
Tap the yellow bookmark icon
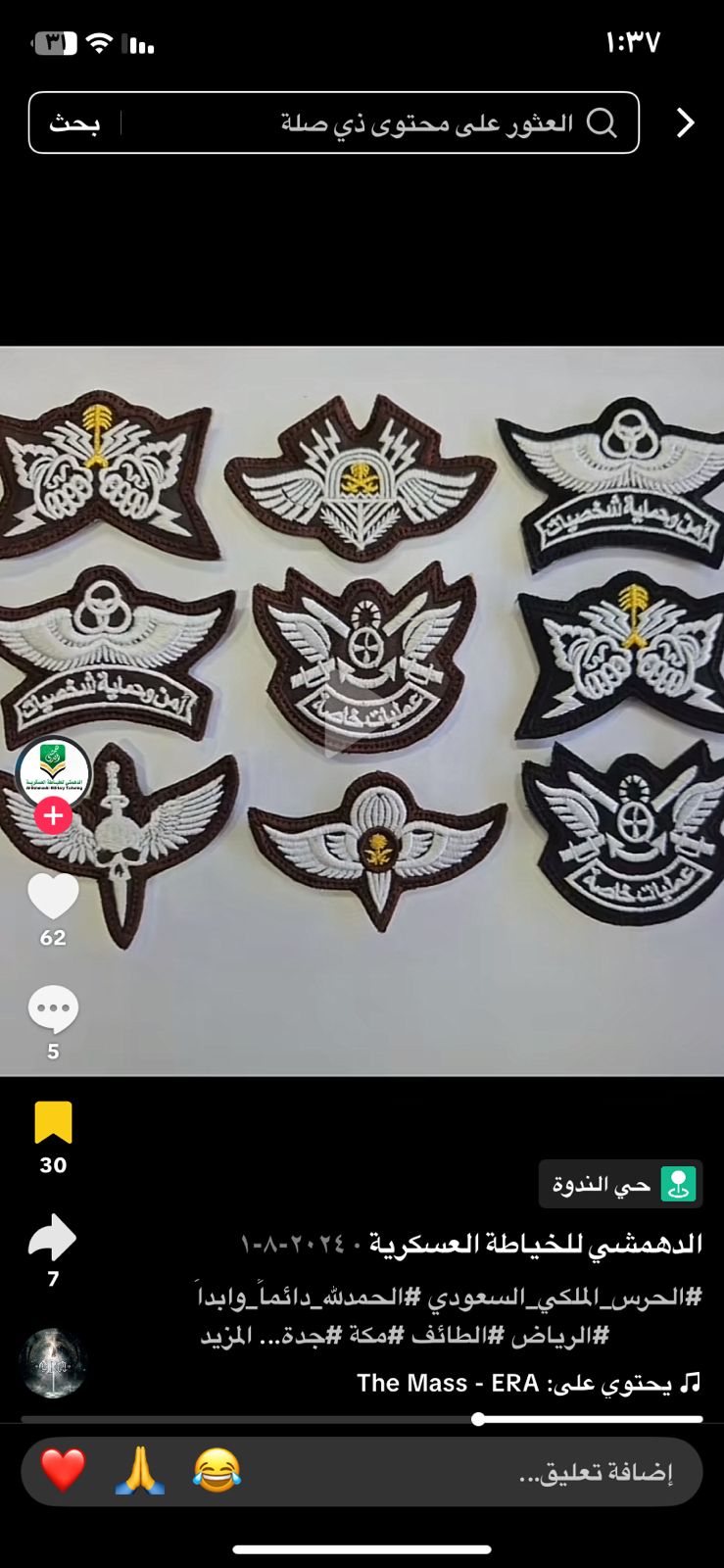coord(53,1123)
